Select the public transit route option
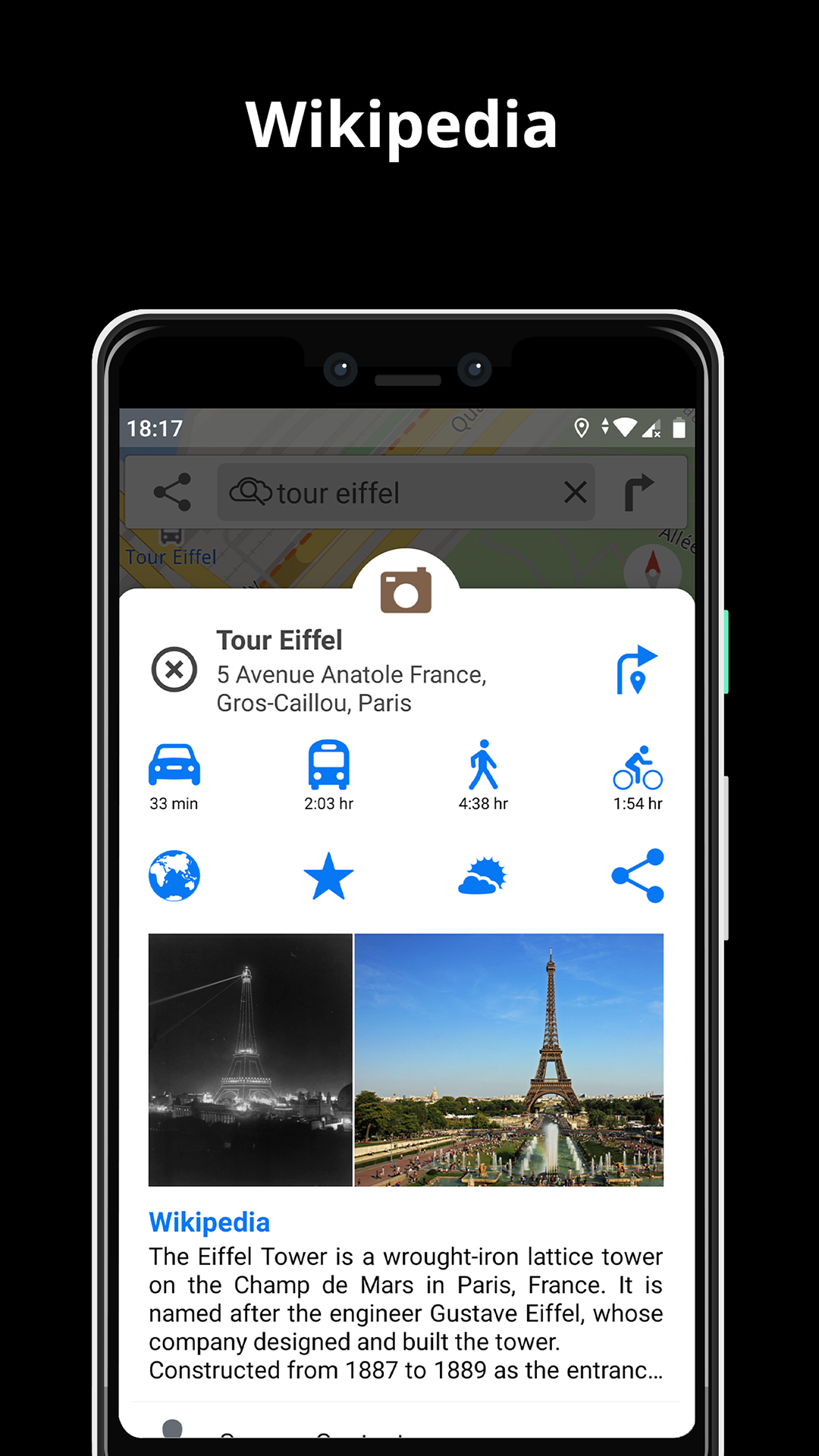Viewport: 819px width, 1456px height. point(328,767)
